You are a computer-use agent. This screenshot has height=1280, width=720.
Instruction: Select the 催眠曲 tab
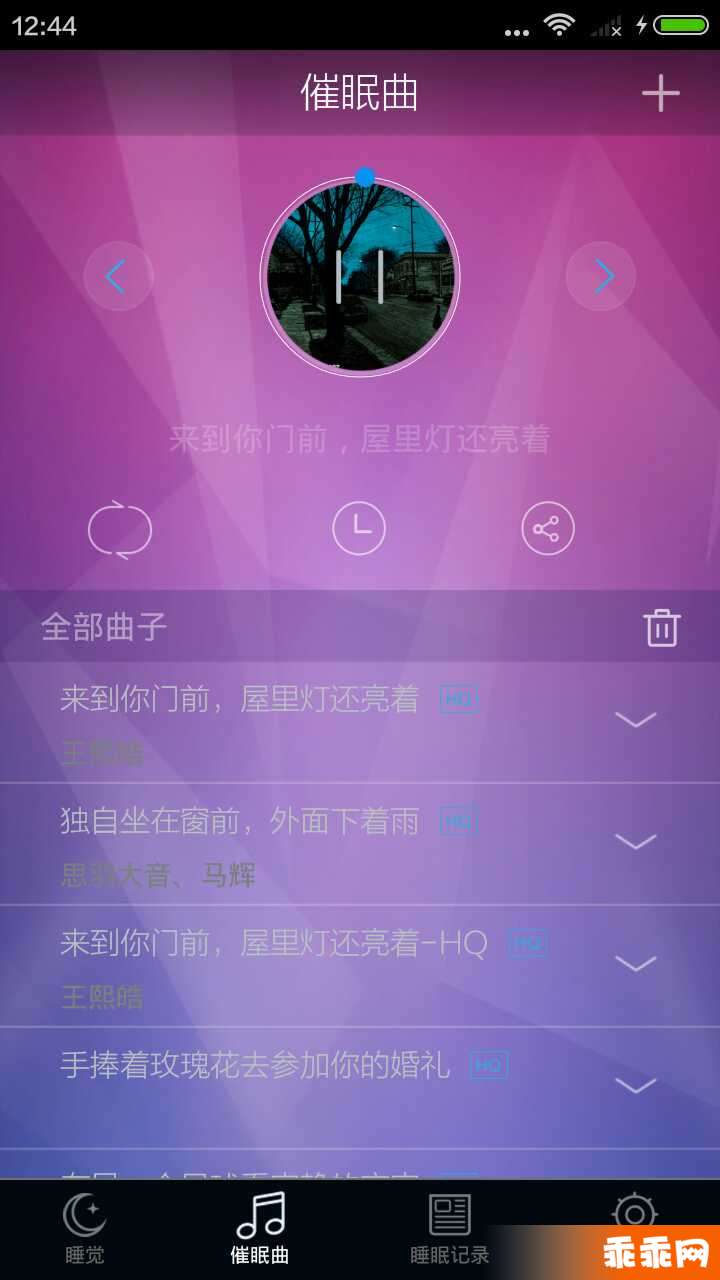coord(260,1230)
